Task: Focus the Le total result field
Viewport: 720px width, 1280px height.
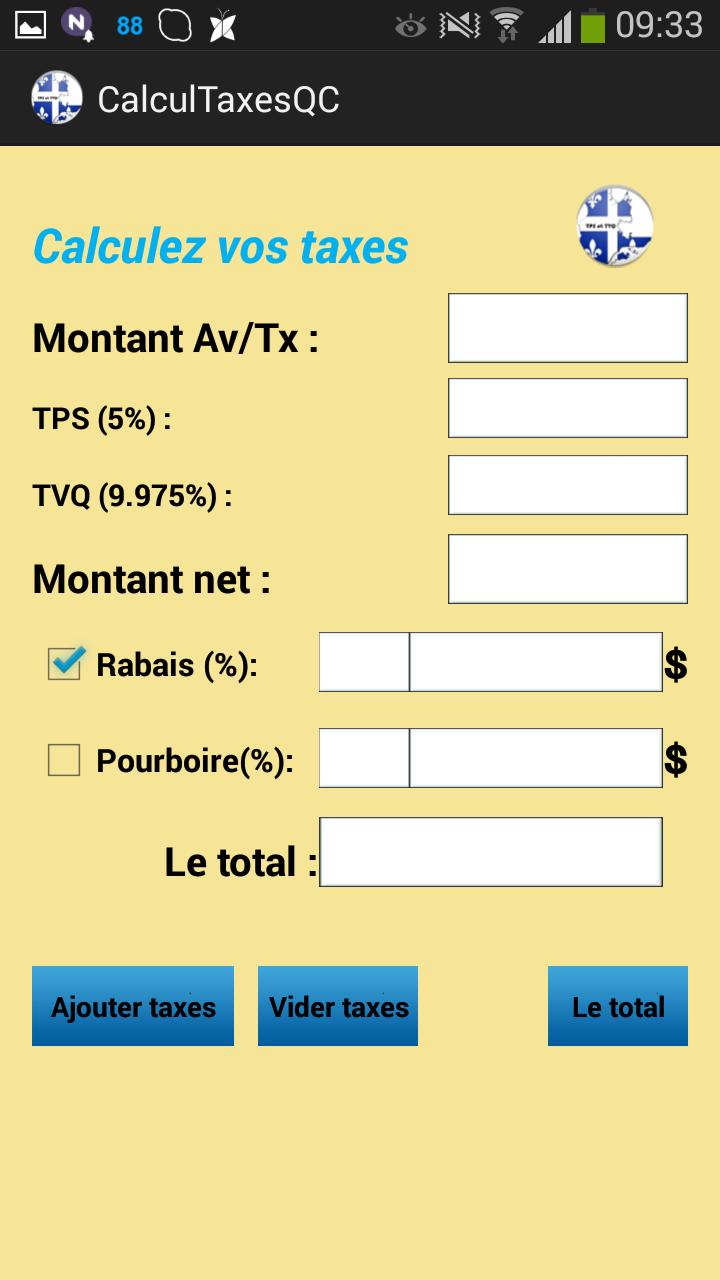Action: (x=491, y=852)
